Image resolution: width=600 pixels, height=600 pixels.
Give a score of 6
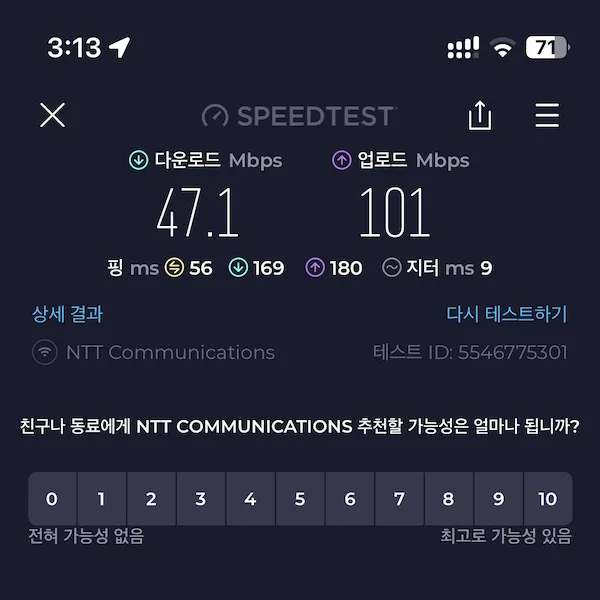tap(350, 499)
